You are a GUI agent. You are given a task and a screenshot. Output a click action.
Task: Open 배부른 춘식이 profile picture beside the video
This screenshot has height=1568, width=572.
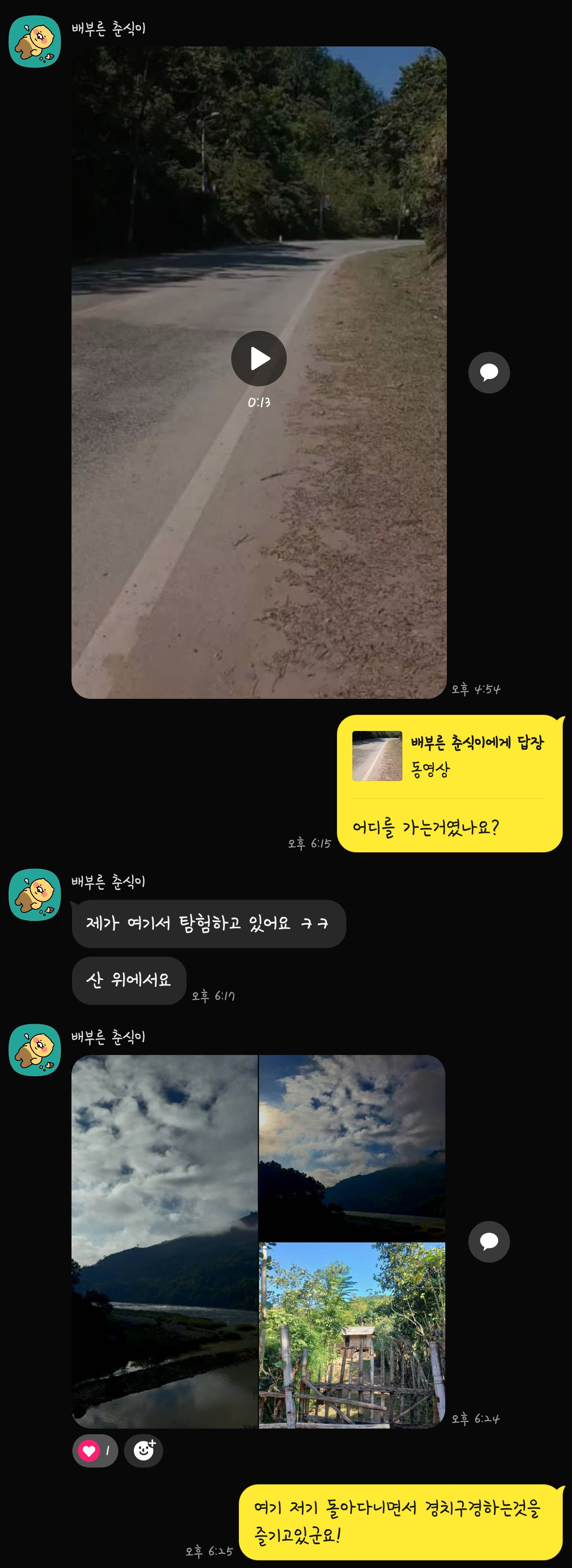click(x=35, y=41)
